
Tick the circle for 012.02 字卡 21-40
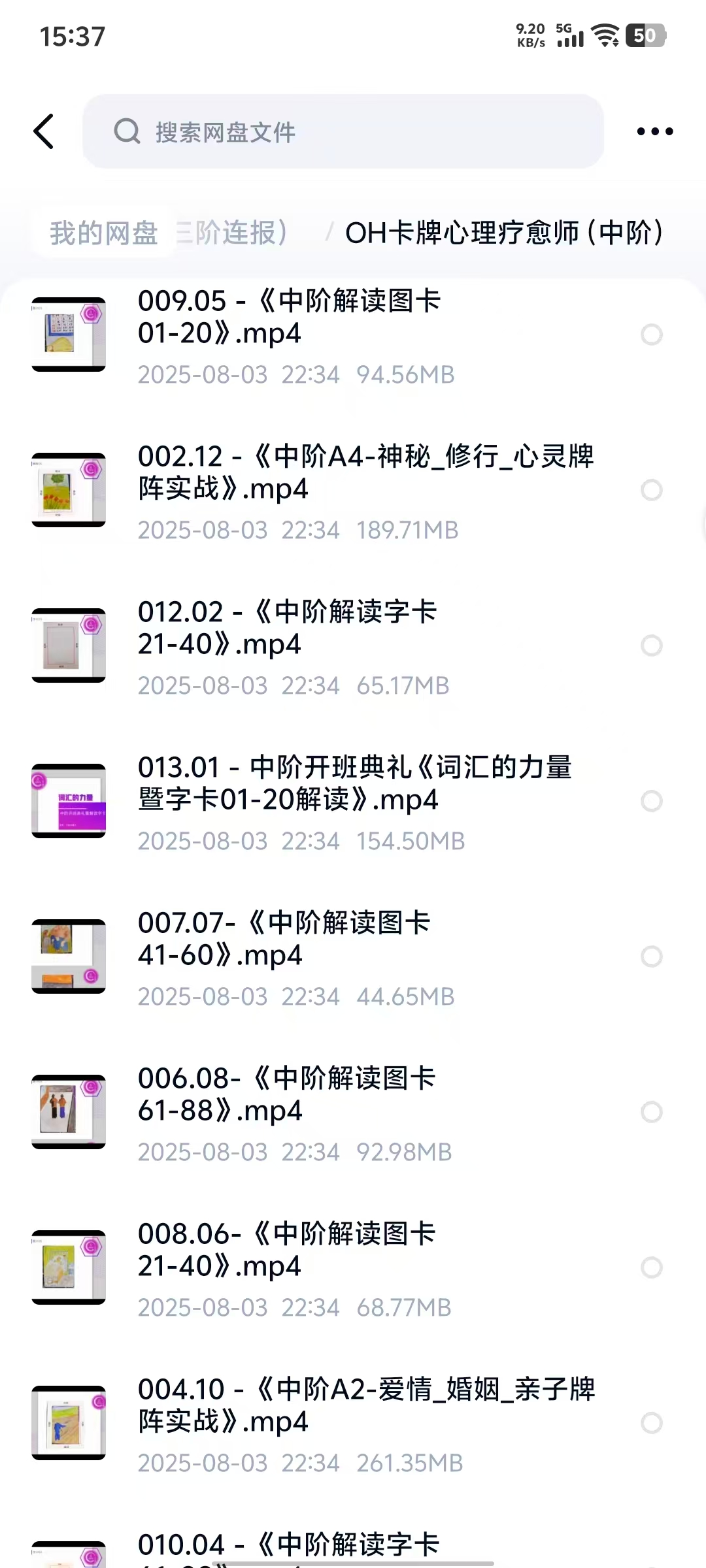[x=651, y=645]
